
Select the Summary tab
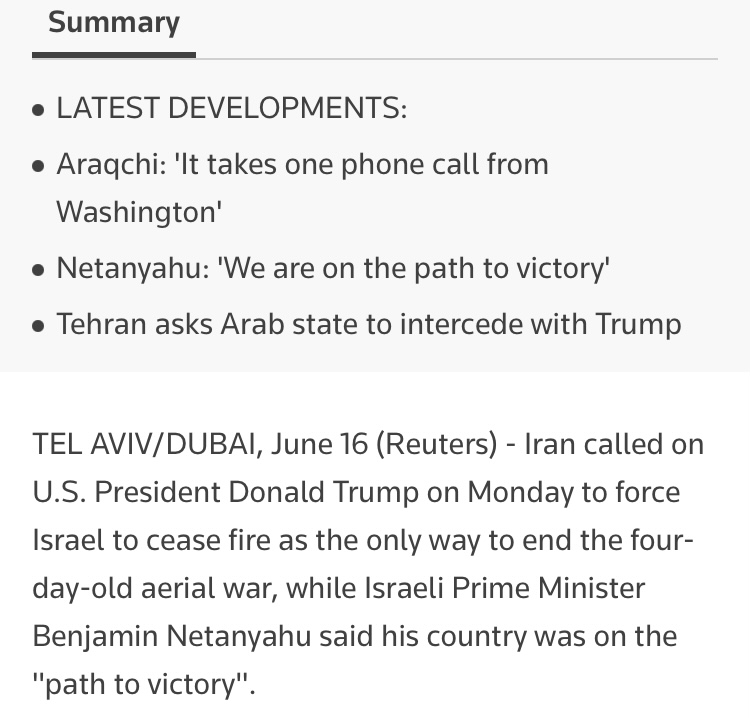114,24
